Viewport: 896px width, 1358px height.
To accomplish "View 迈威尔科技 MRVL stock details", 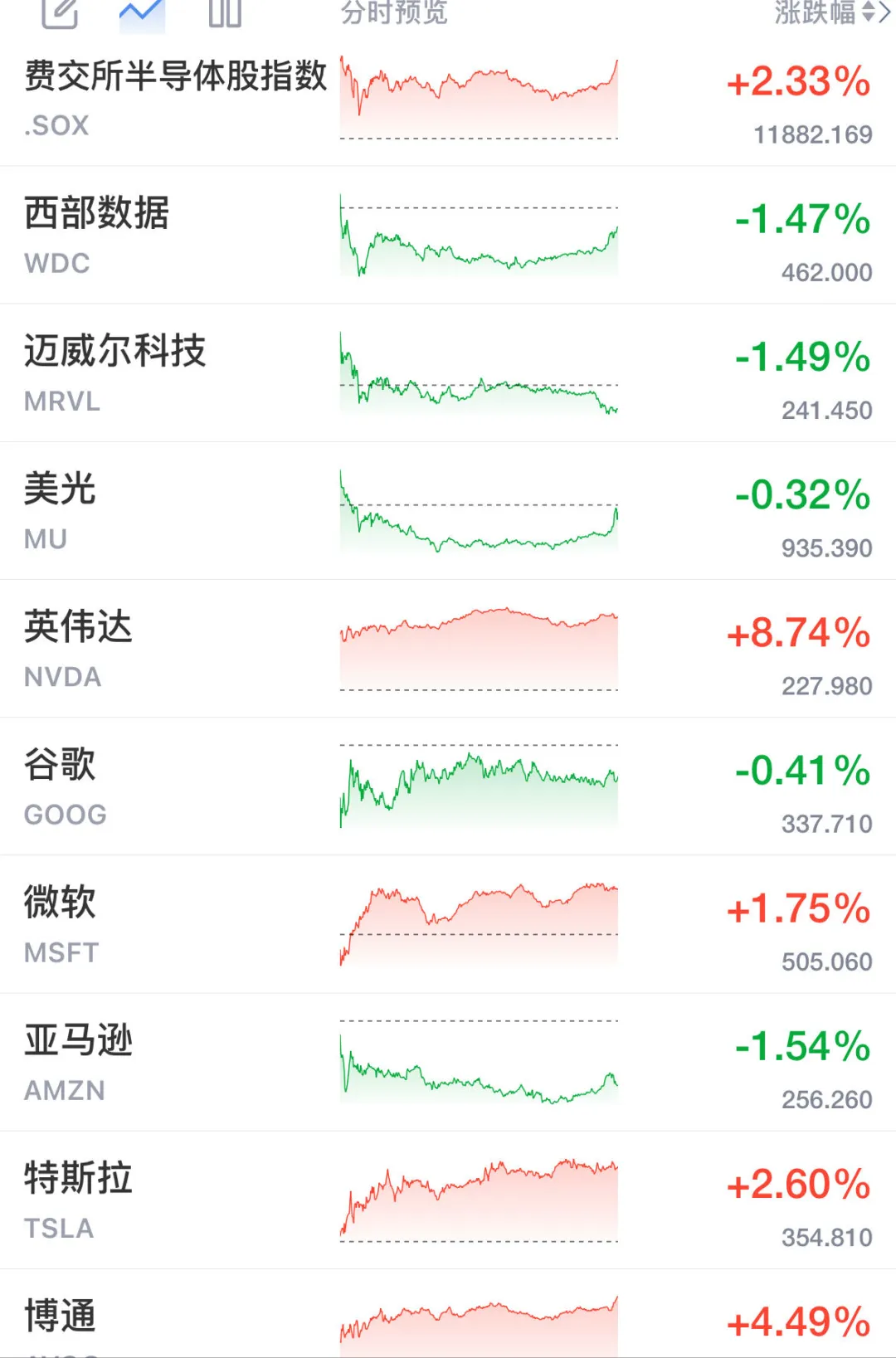I will (448, 373).
